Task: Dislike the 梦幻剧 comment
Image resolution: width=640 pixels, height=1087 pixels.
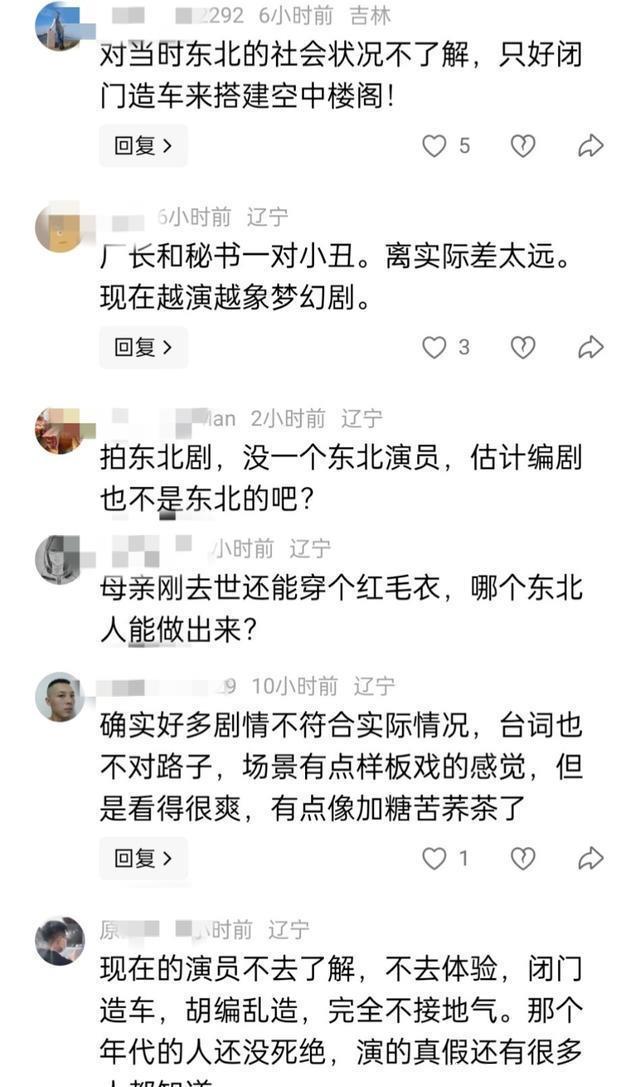Action: (522, 347)
